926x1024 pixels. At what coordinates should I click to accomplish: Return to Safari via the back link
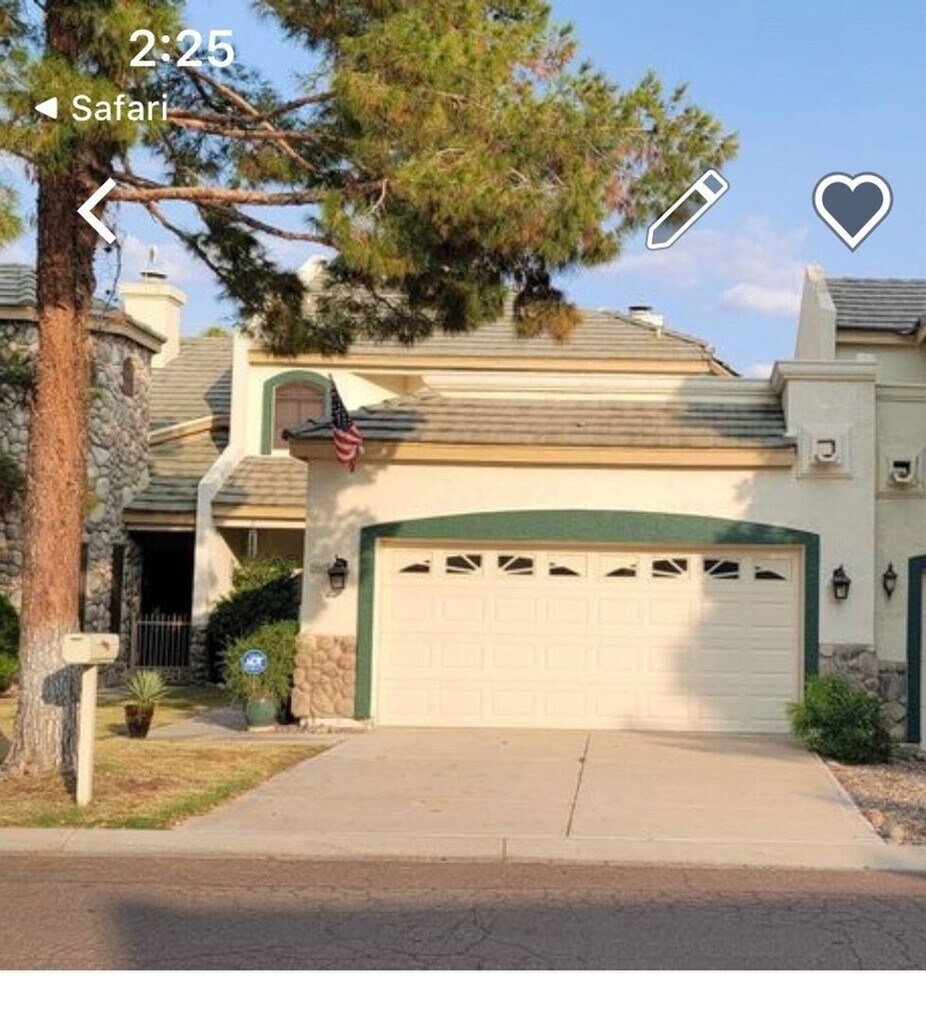pyautogui.click(x=102, y=108)
